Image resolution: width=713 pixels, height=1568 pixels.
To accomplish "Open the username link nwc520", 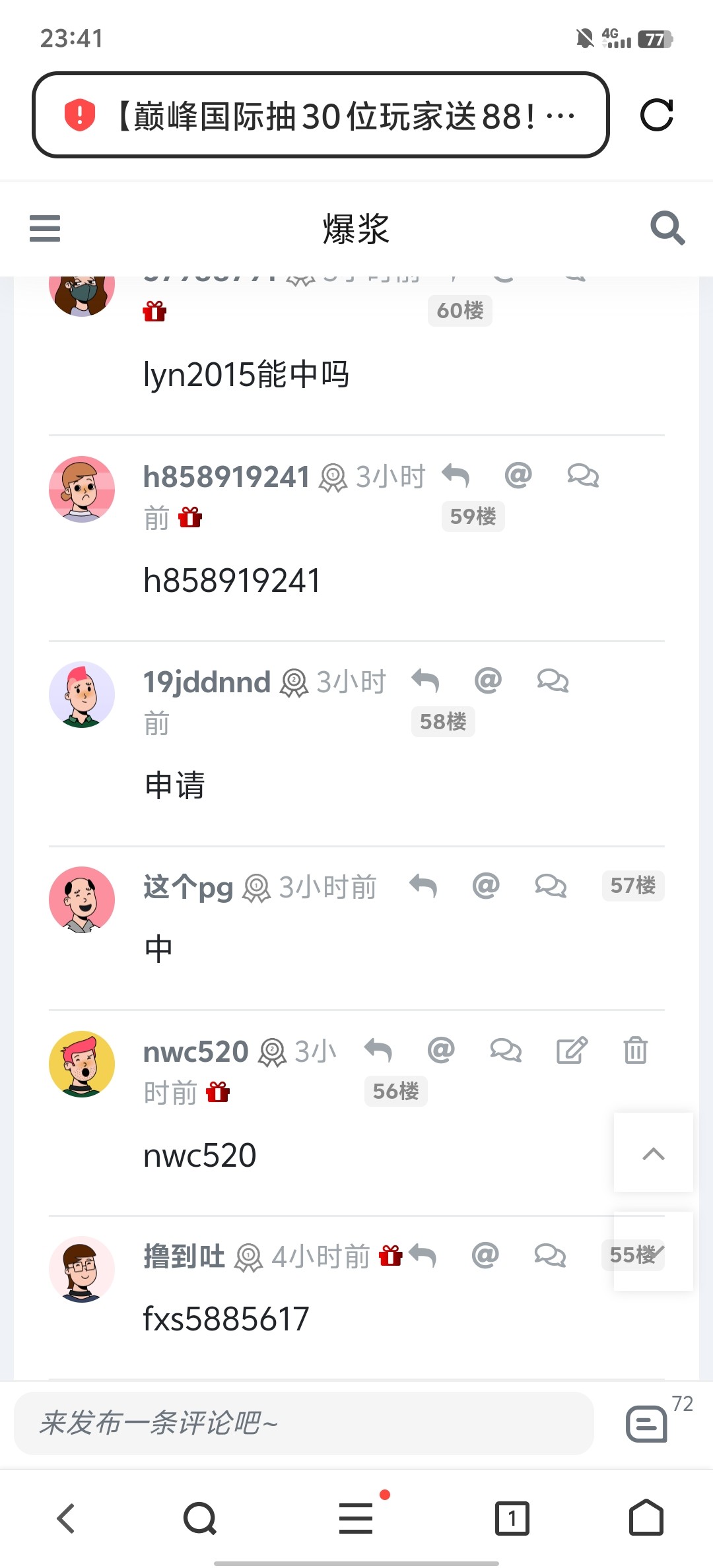I will [196, 1051].
